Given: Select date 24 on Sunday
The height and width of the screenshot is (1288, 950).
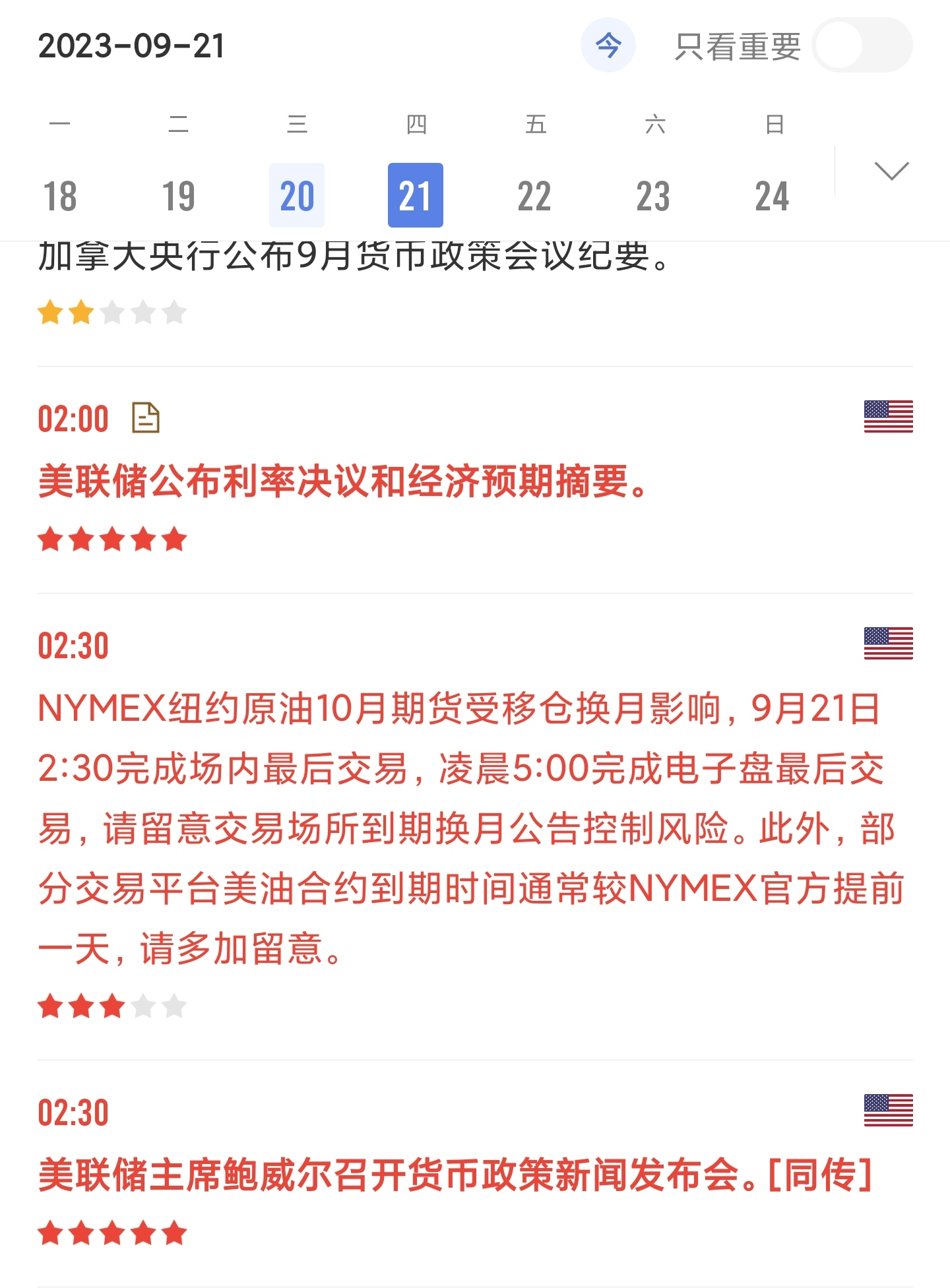Looking at the screenshot, I should tap(771, 196).
